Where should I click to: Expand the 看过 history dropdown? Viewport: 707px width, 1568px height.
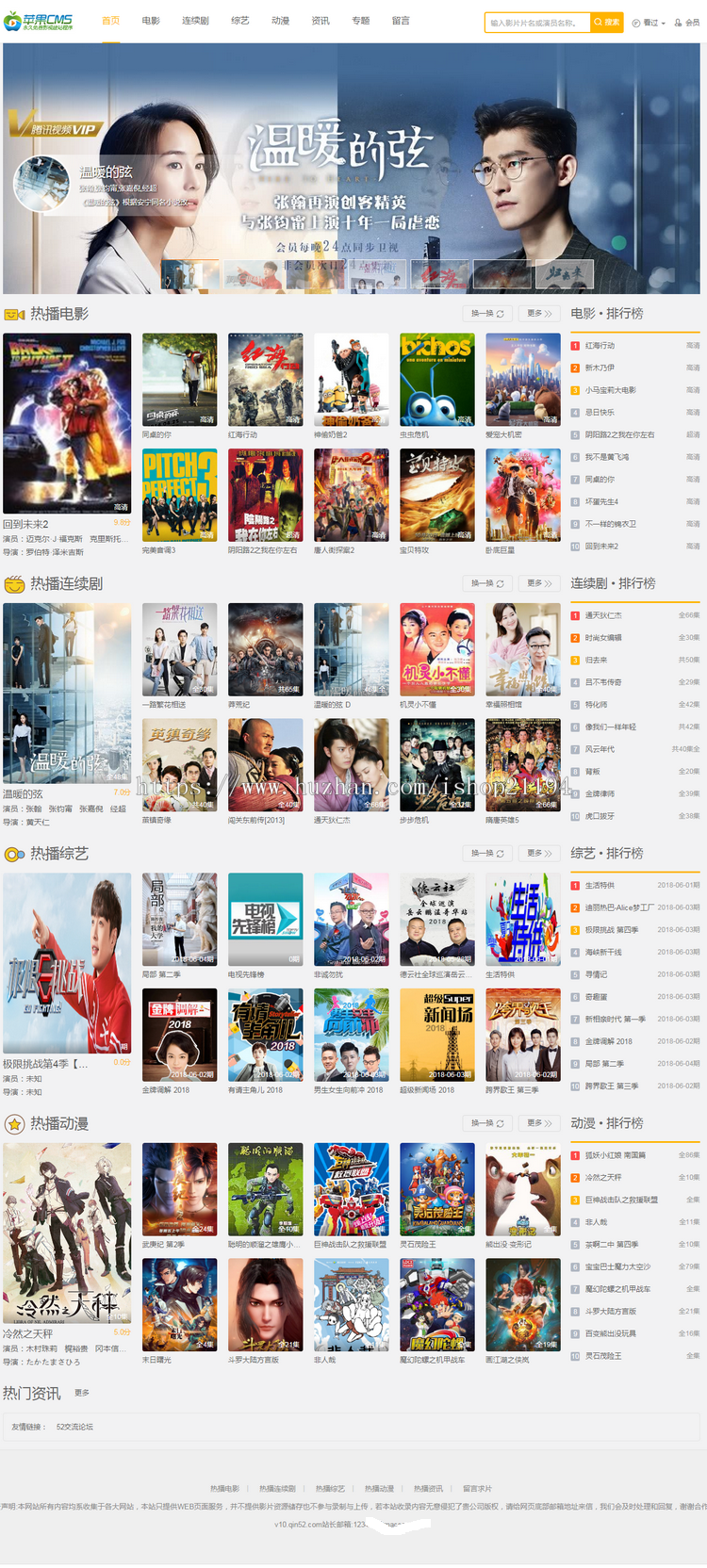pos(649,23)
